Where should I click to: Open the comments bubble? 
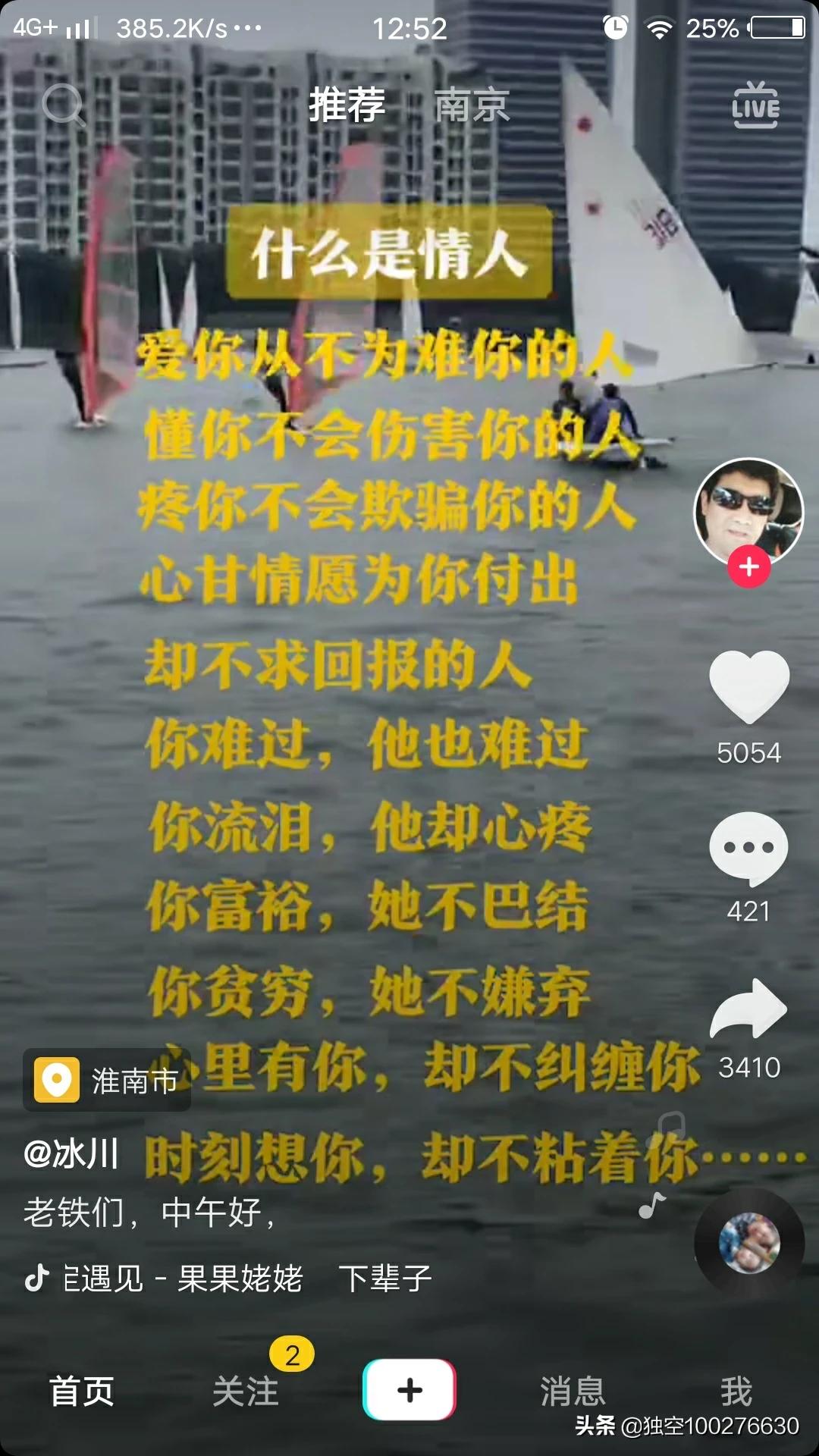tap(749, 849)
